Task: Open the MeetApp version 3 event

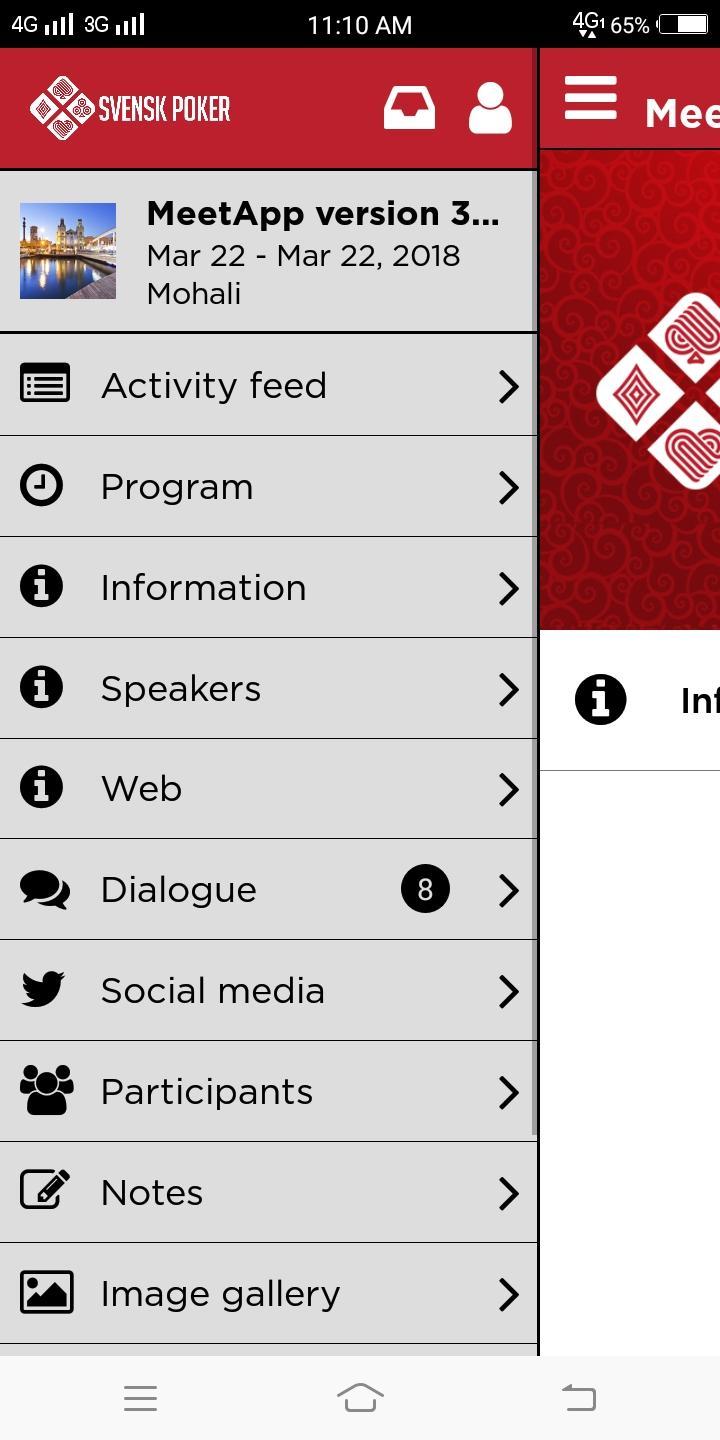Action: [268, 252]
